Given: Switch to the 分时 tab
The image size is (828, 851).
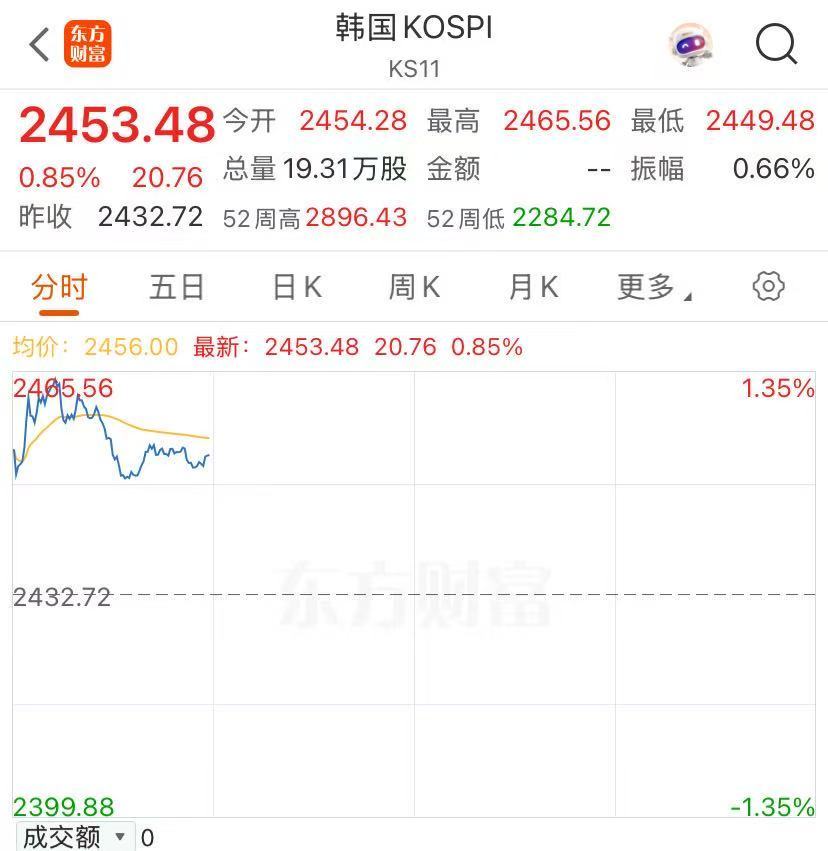Looking at the screenshot, I should (59, 288).
